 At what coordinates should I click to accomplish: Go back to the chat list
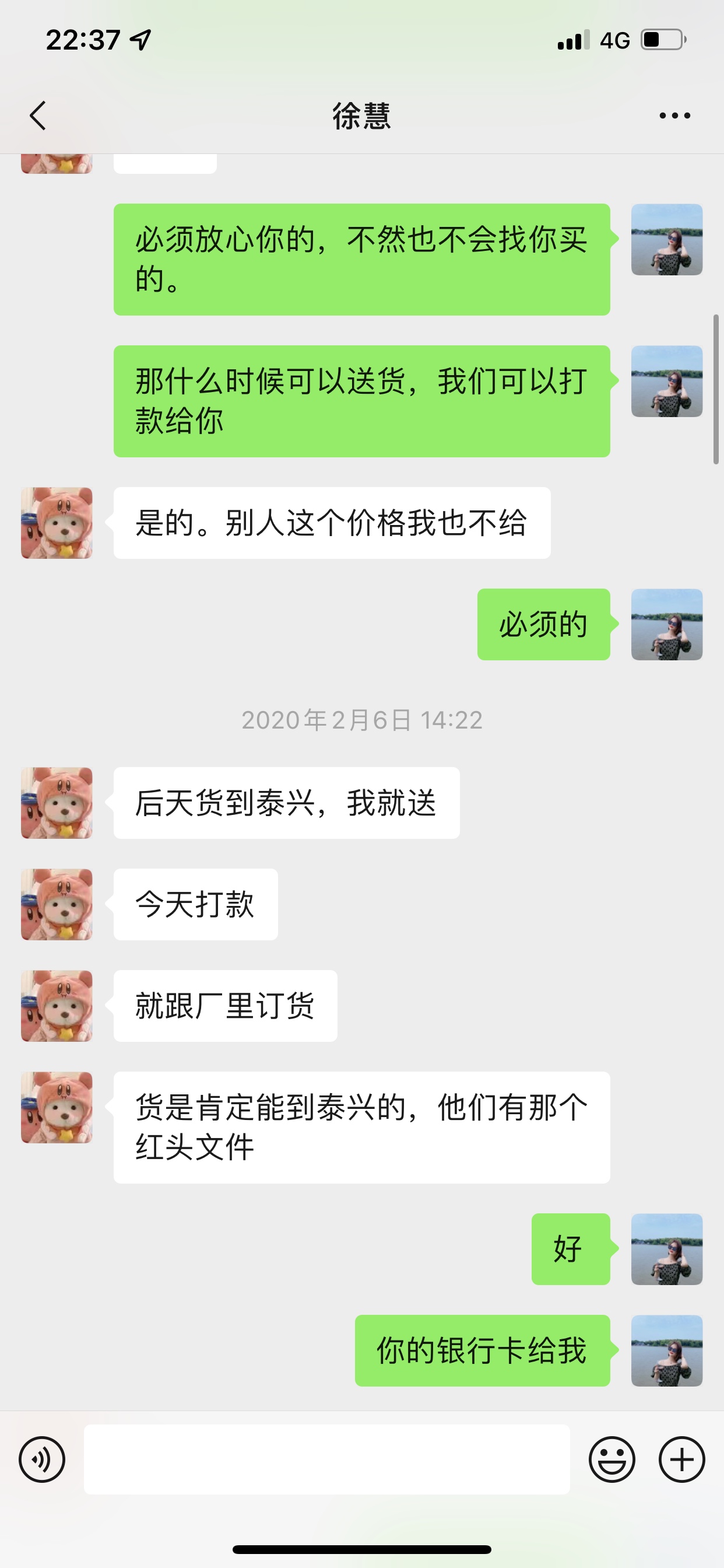[38, 116]
